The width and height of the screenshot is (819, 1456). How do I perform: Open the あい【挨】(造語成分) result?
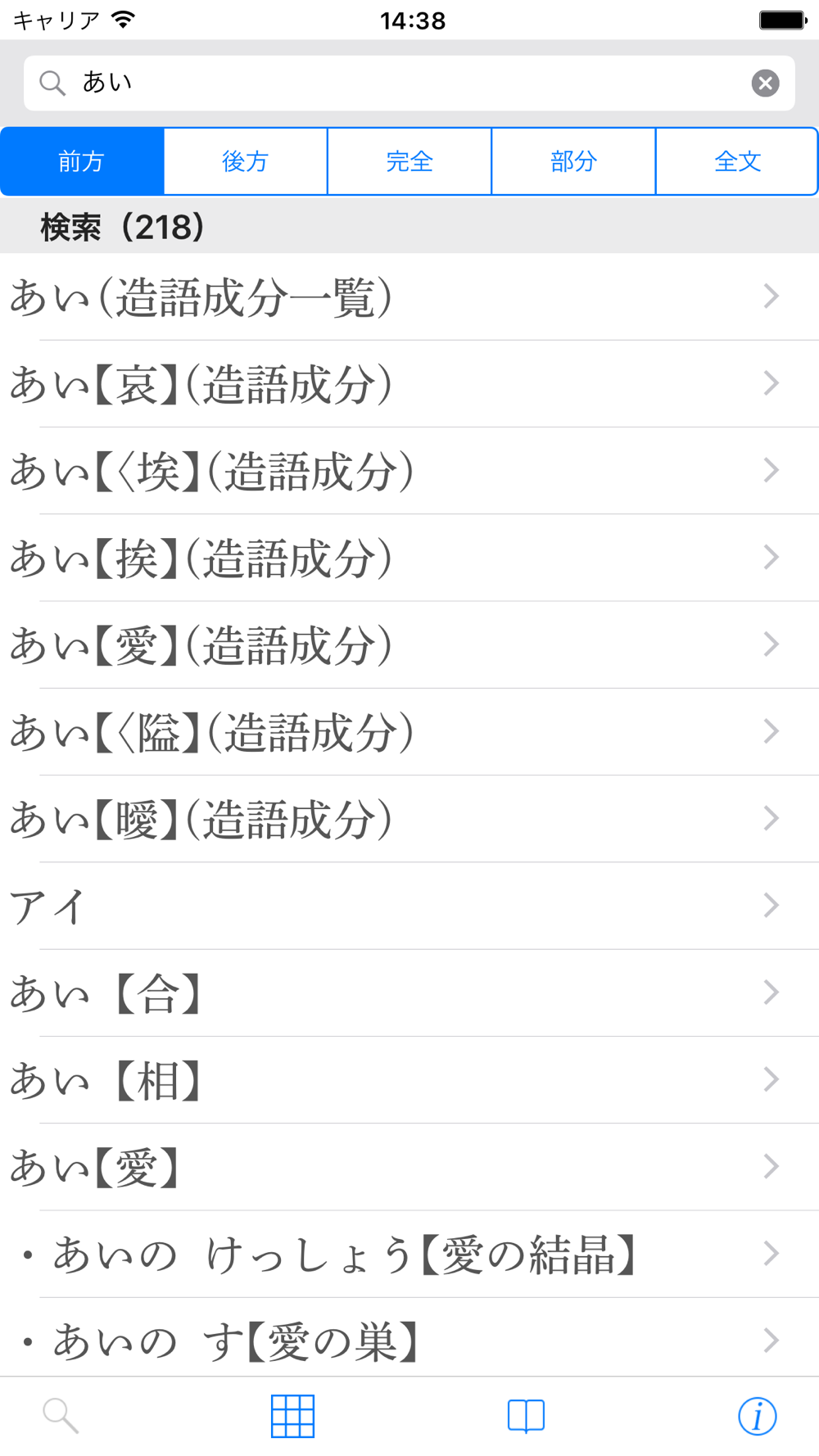point(409,558)
